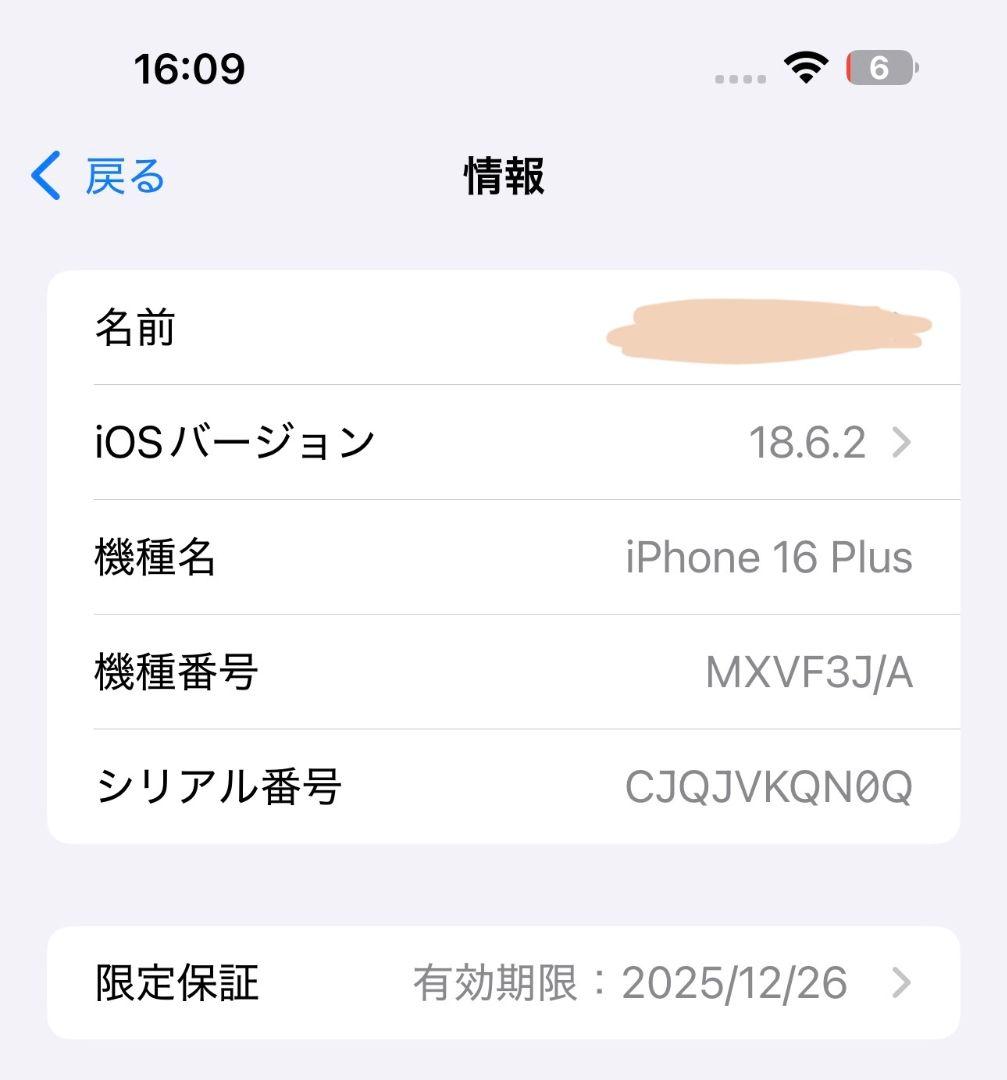Viewport: 1007px width, 1080px height.
Task: Tap the Wi-Fi symbol next to the battery
Action: tap(806, 66)
